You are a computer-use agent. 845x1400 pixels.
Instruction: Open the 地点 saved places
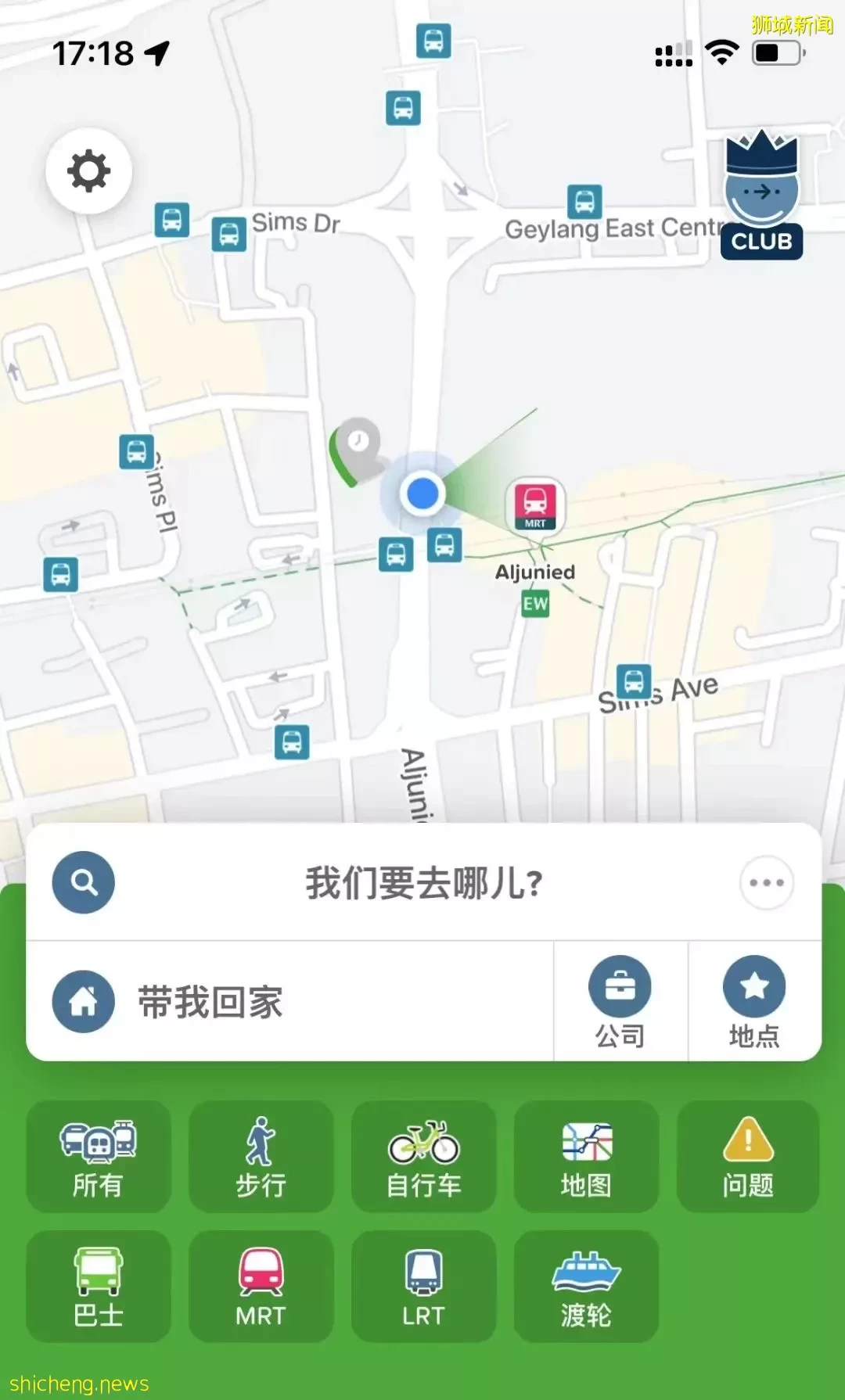tap(754, 1002)
